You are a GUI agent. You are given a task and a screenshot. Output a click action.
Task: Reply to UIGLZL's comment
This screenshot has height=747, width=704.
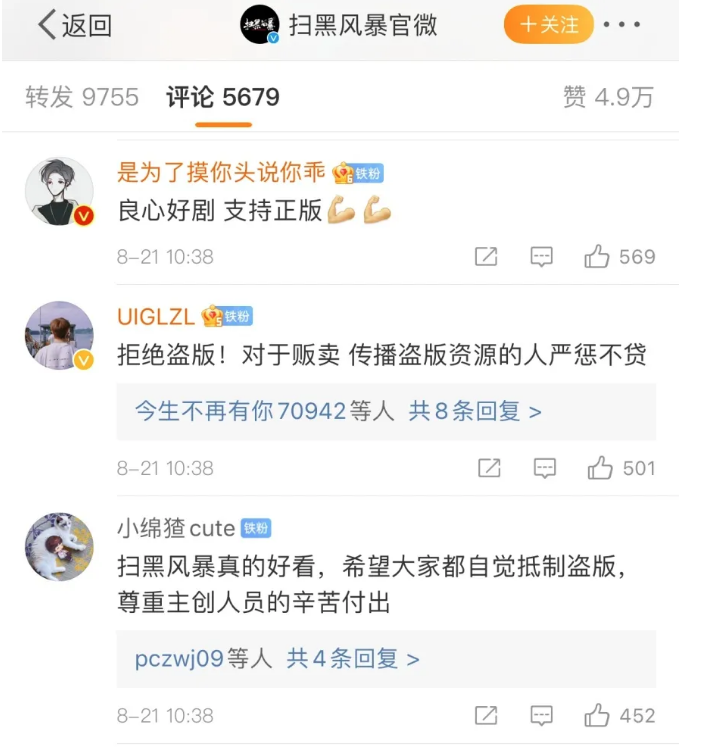(544, 468)
